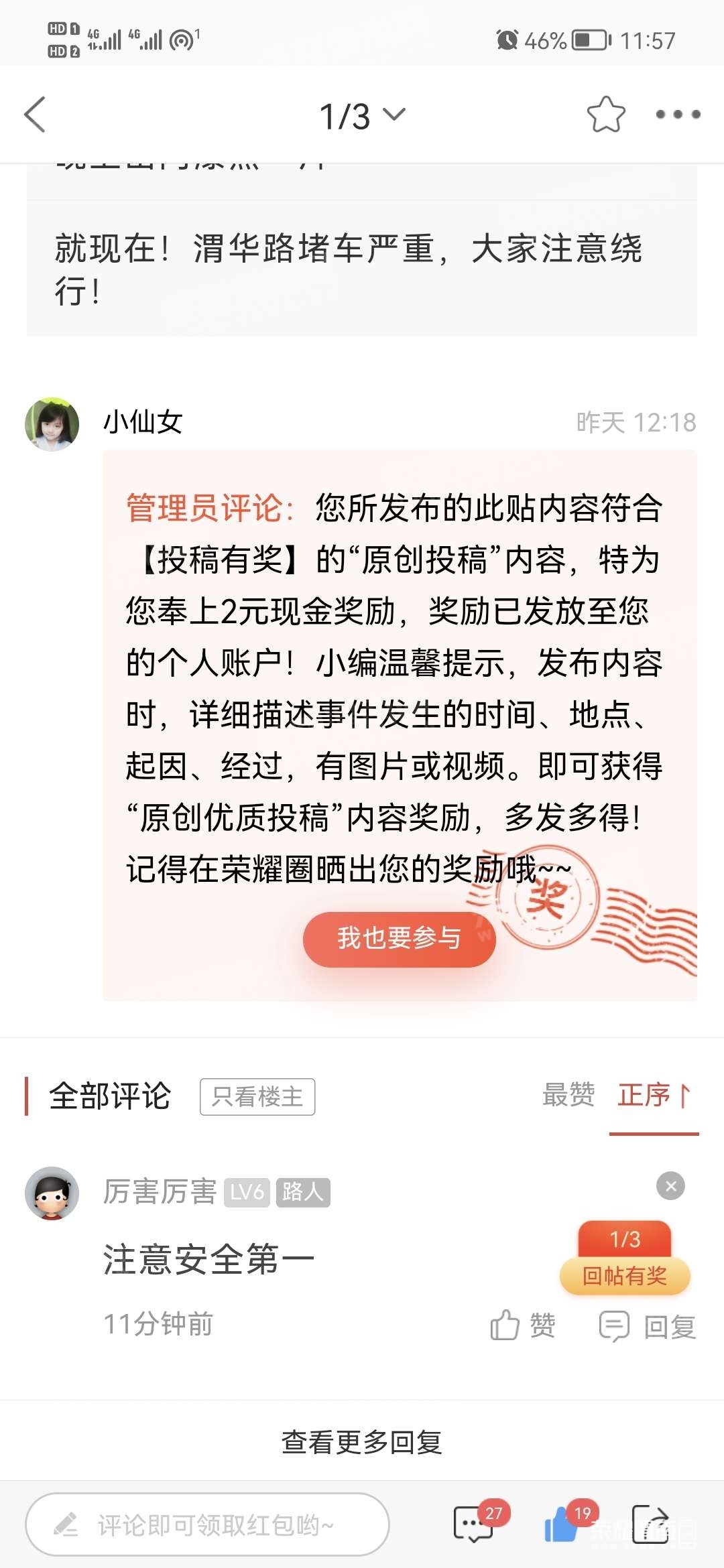Viewport: 724px width, 1568px height.
Task: Reply to 厉害厉害's comment
Action: point(647,1325)
